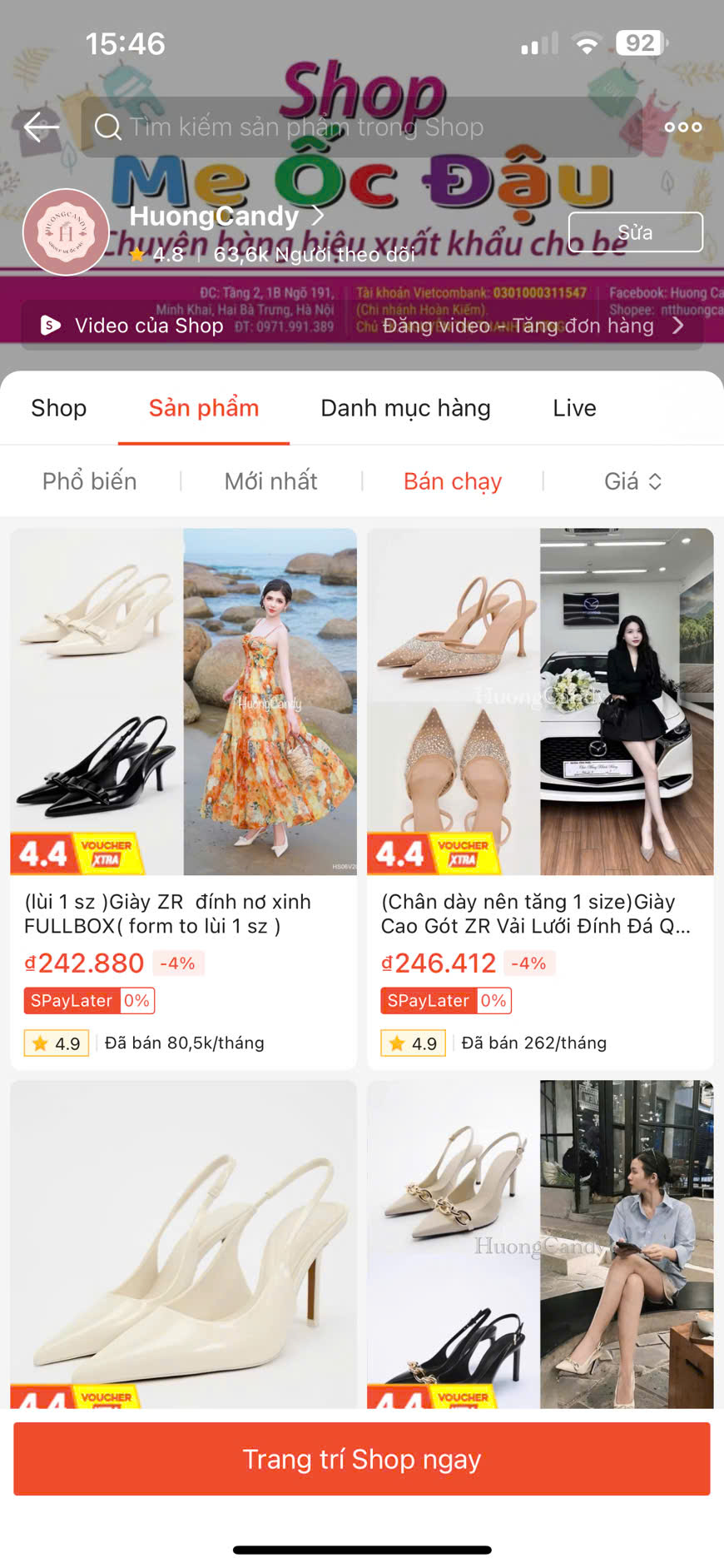The height and width of the screenshot is (1568, 724).
Task: Select the Sản phẩm tab
Action: [204, 408]
